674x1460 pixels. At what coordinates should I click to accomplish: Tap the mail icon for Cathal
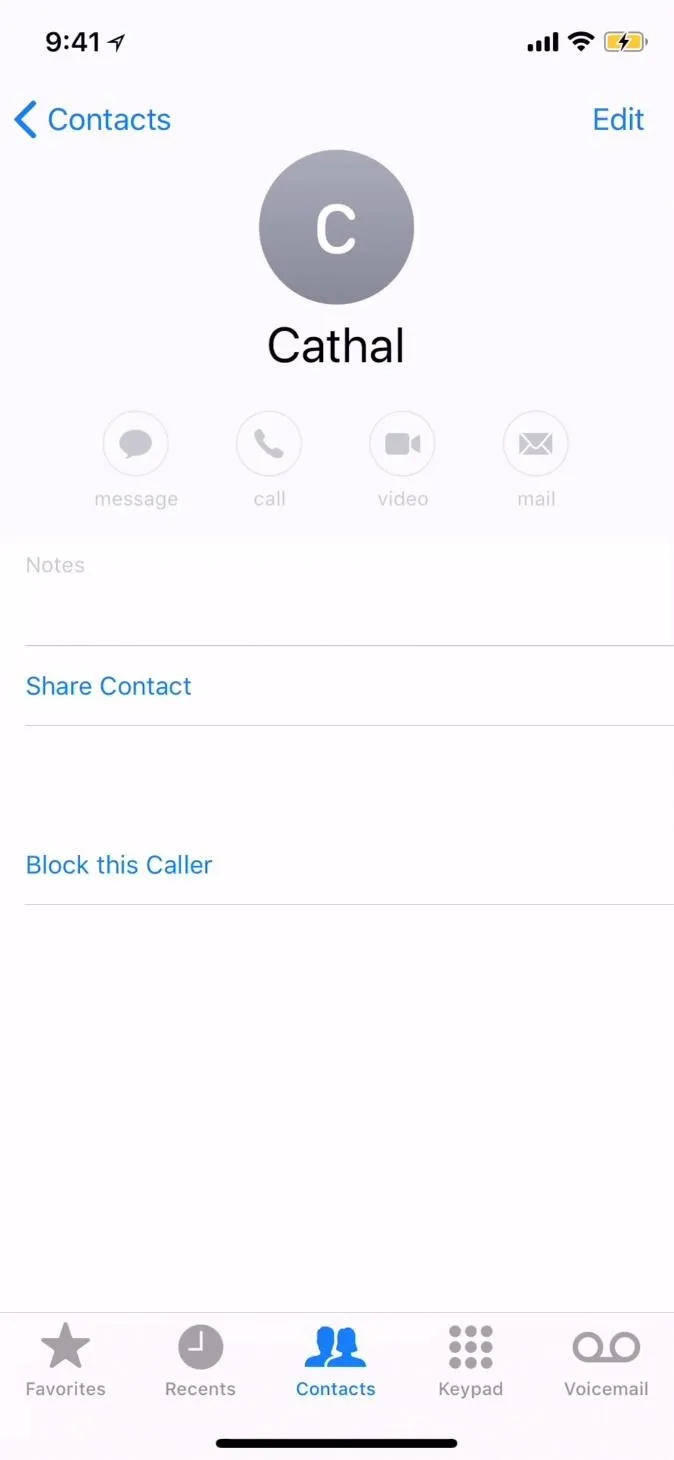[536, 443]
